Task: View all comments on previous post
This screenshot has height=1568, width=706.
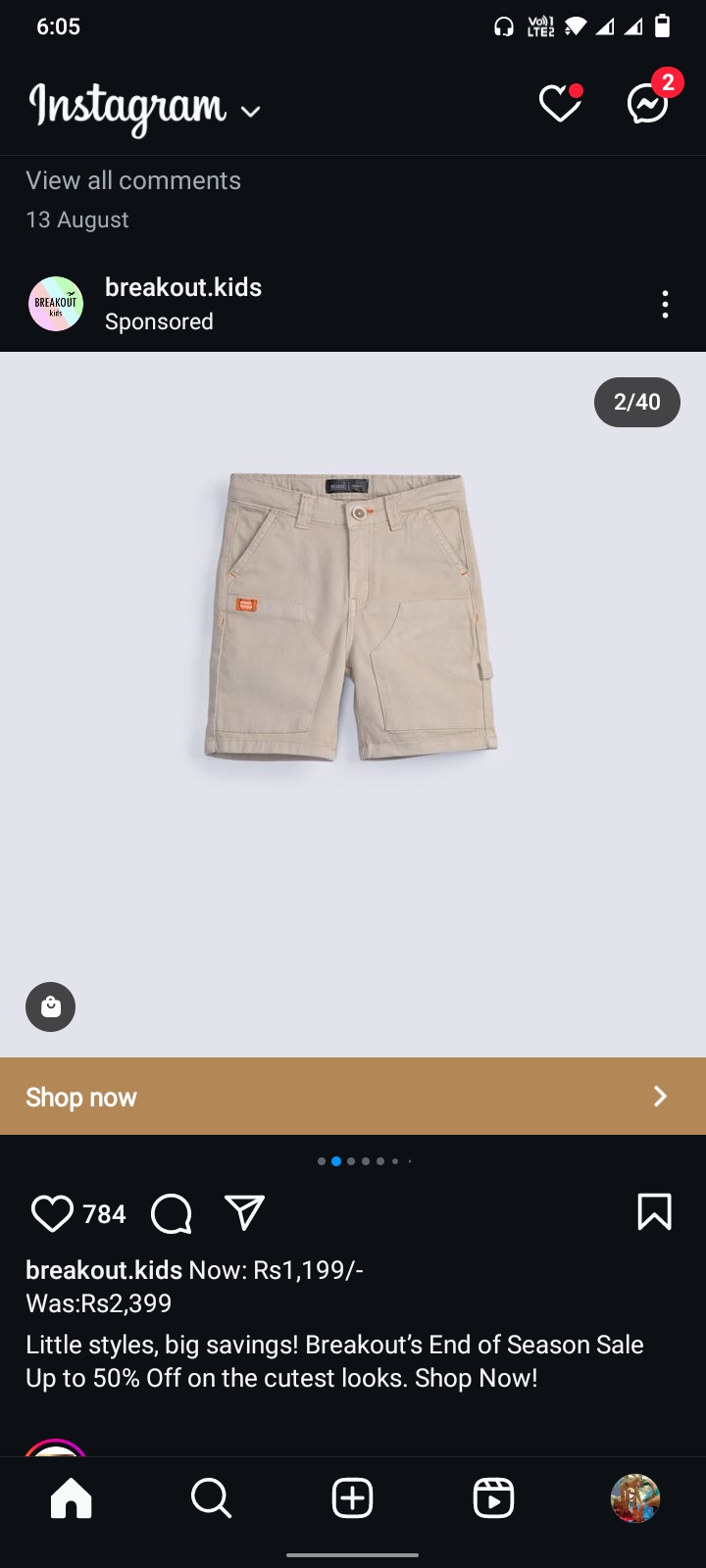Action: (133, 180)
